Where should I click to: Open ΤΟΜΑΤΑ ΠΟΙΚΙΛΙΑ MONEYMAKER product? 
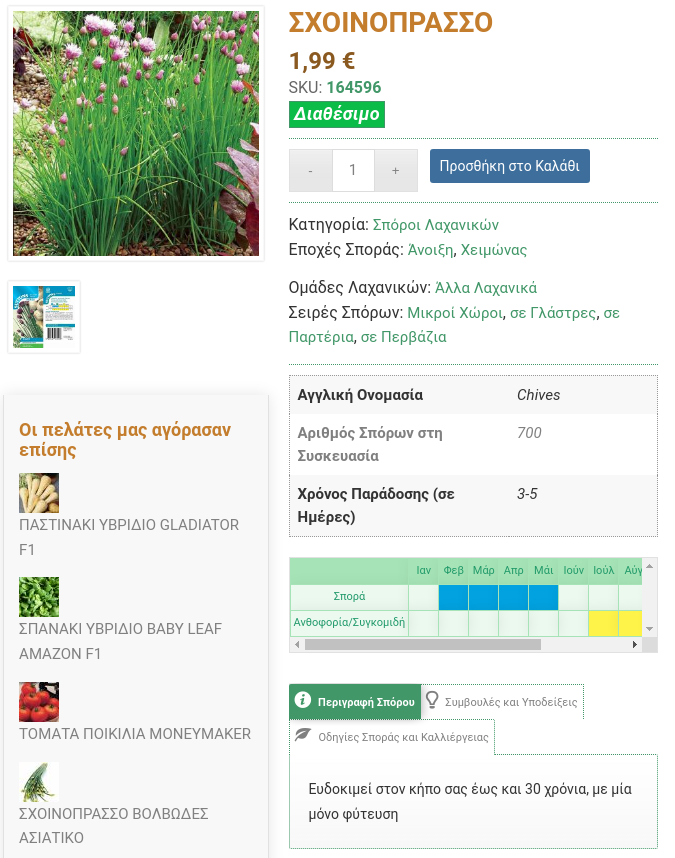[x=134, y=733]
